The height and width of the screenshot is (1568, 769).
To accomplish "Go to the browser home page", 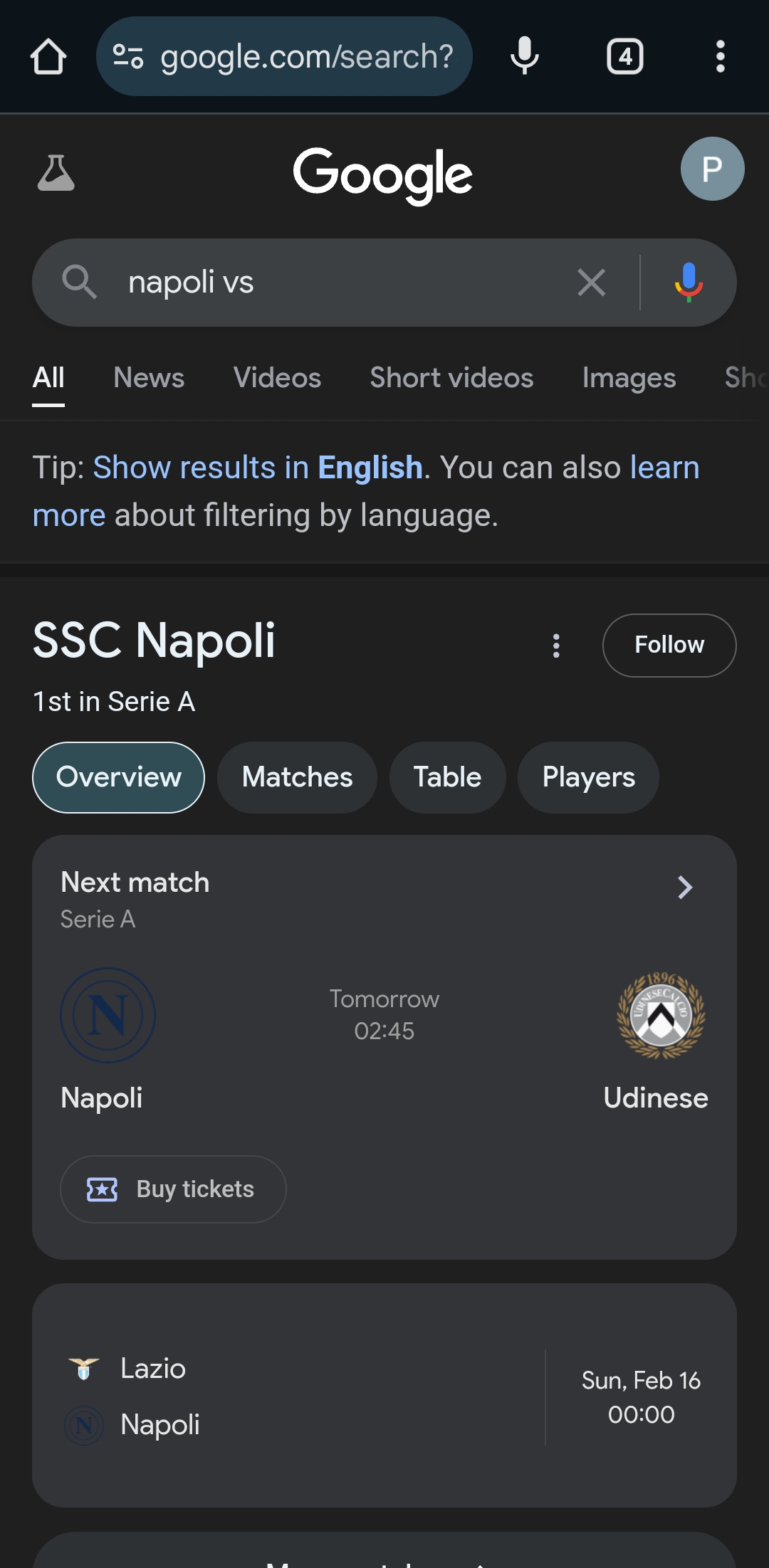I will pos(48,57).
